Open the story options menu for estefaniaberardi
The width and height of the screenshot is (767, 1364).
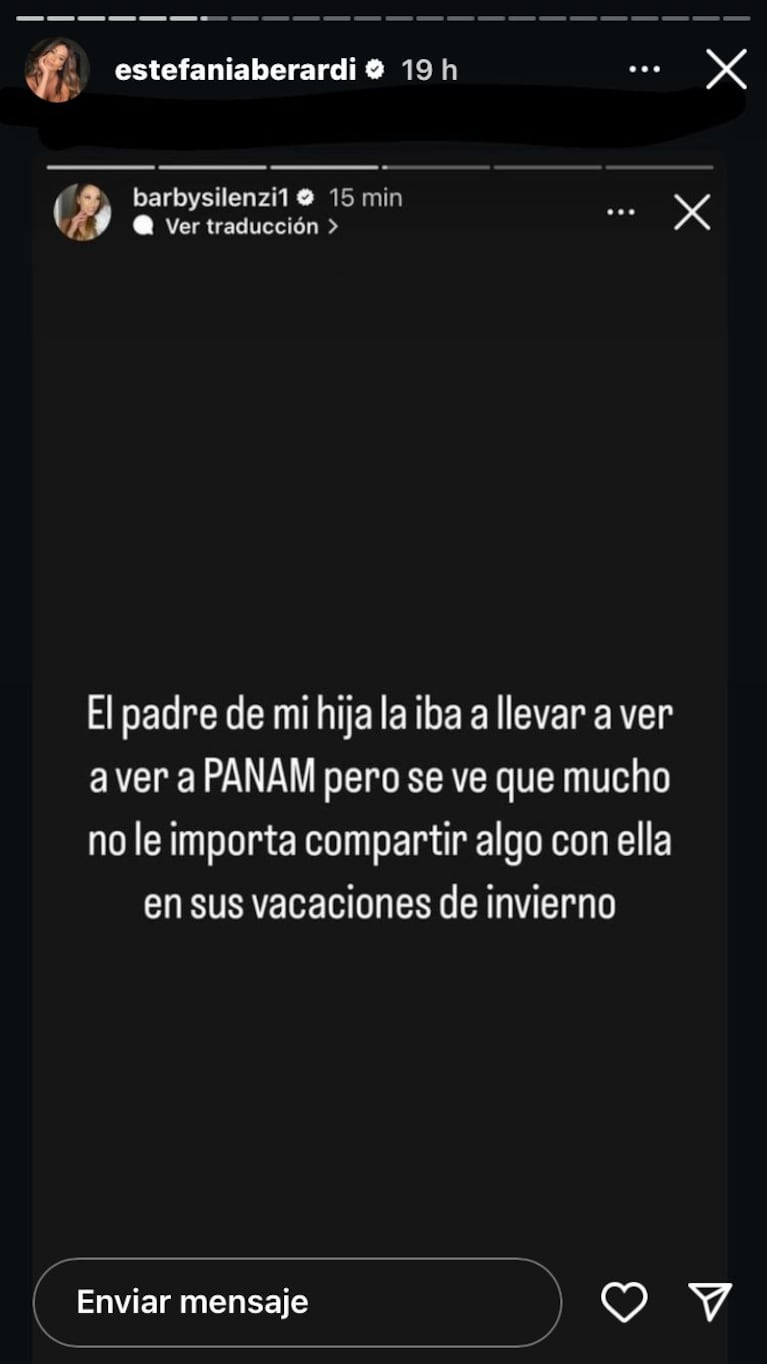click(644, 69)
